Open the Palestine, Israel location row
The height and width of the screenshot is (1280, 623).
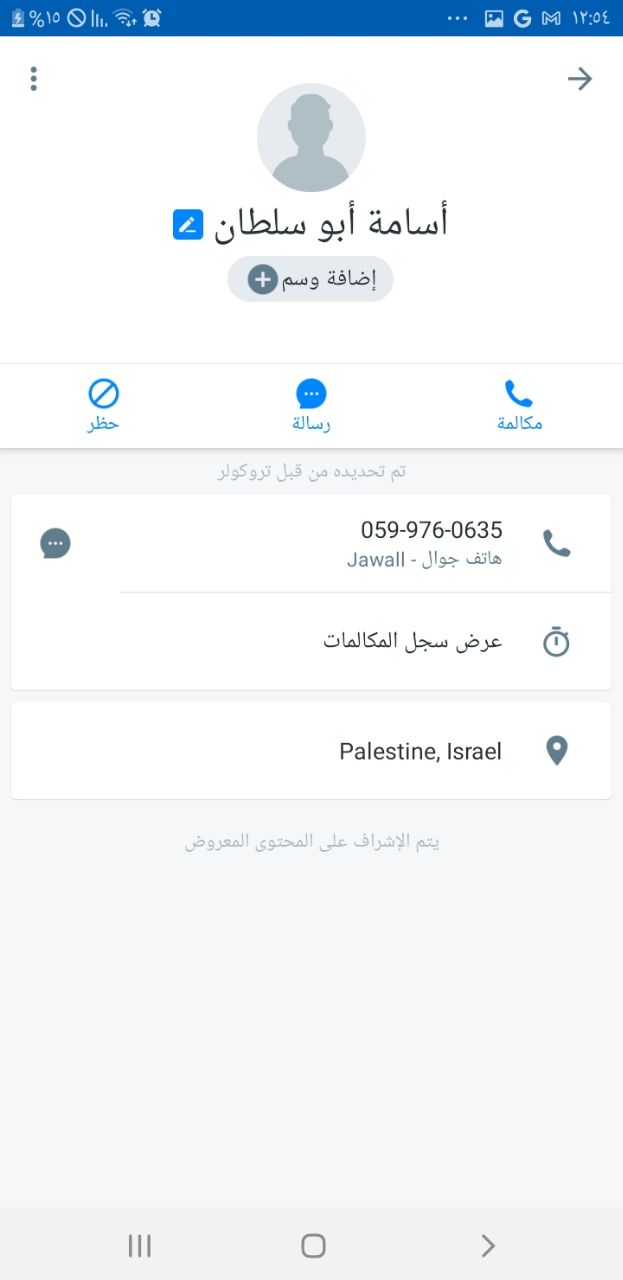(x=311, y=751)
